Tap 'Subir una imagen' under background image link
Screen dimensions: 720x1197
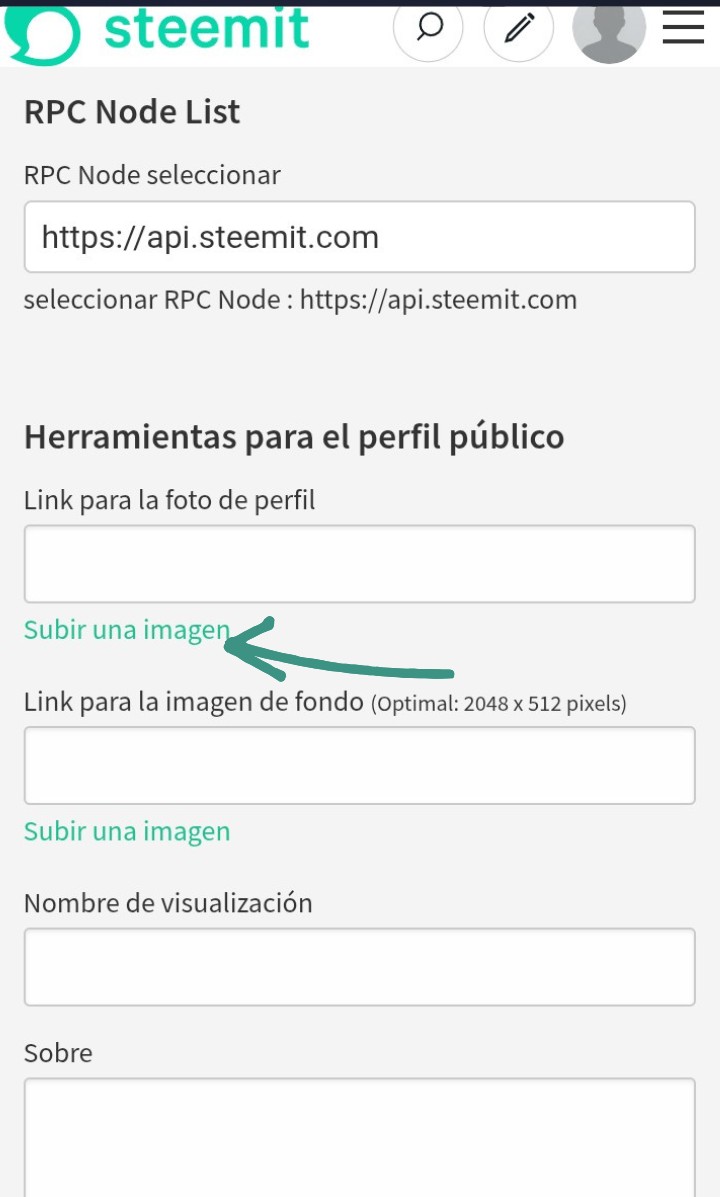[127, 831]
